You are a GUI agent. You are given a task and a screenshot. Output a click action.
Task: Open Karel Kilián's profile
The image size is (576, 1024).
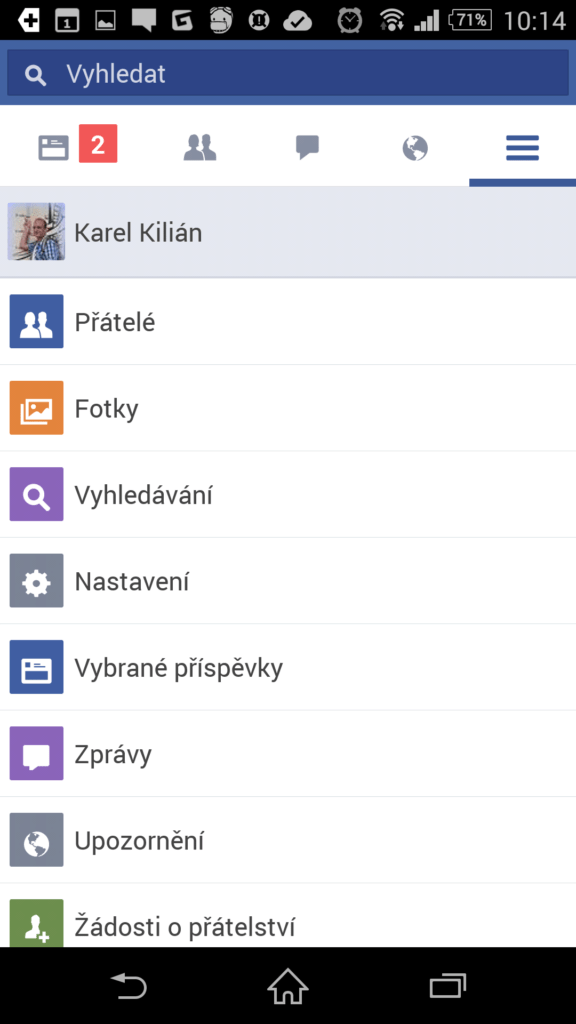click(288, 232)
